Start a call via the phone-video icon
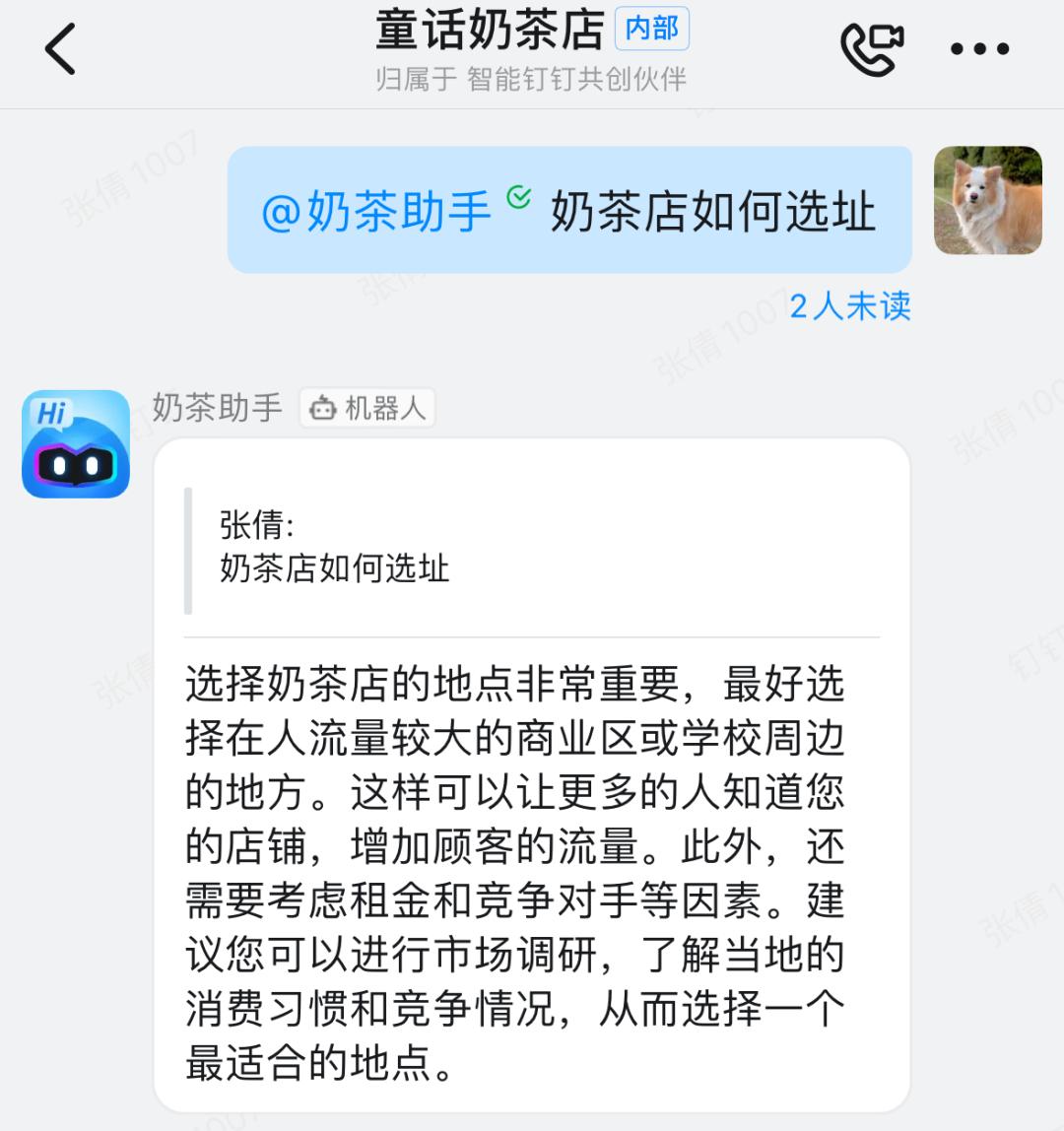The width and height of the screenshot is (1064, 1131). 871,49
